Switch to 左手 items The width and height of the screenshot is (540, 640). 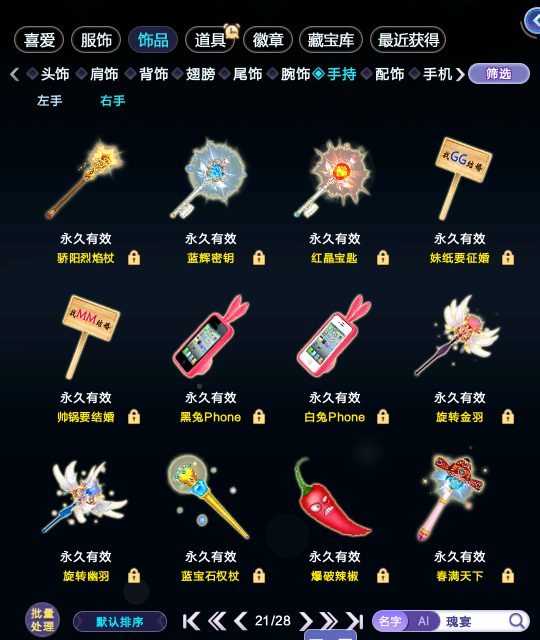pos(49,100)
